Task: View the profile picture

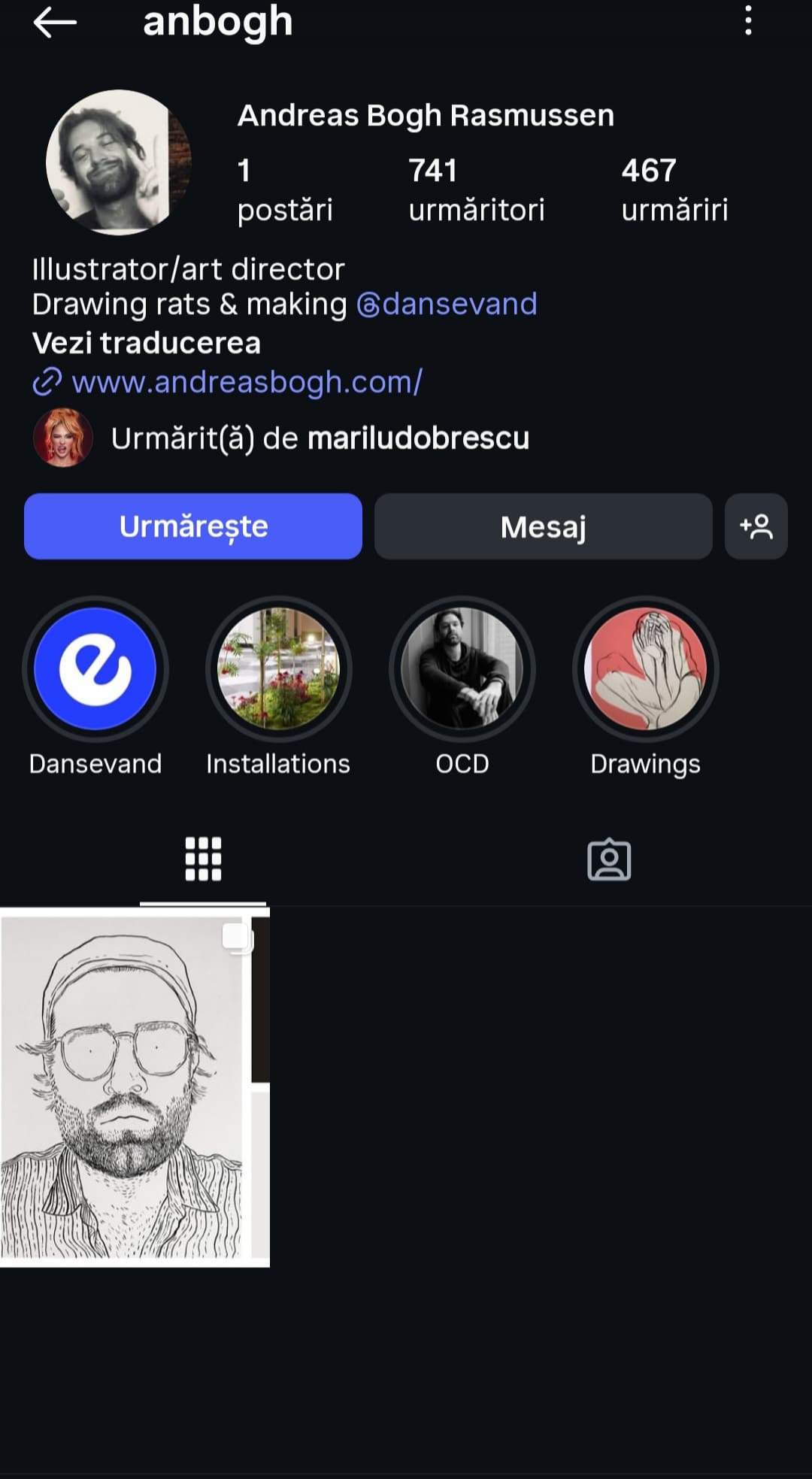Action: click(x=118, y=162)
